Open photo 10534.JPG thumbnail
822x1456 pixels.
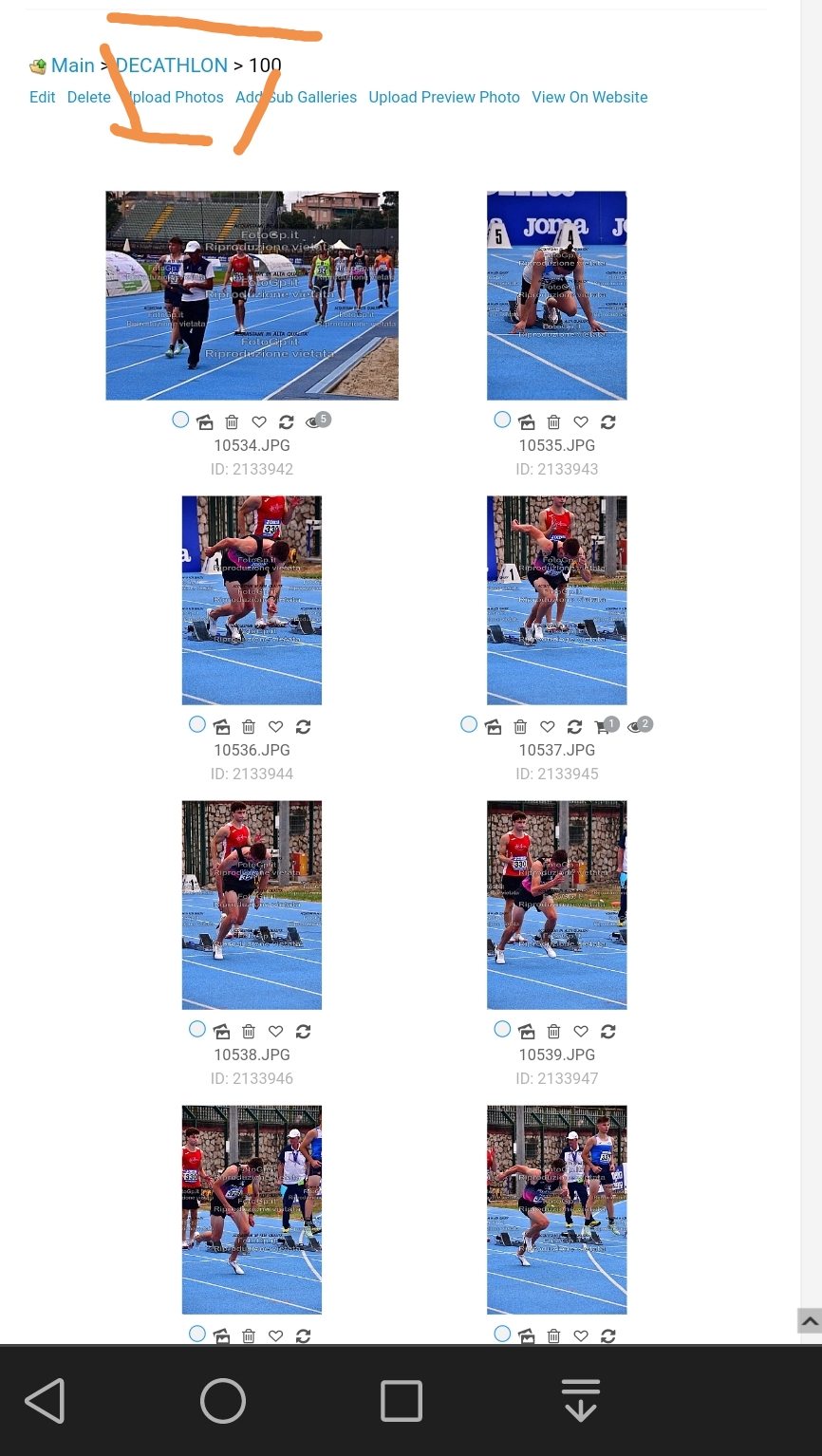tap(252, 295)
